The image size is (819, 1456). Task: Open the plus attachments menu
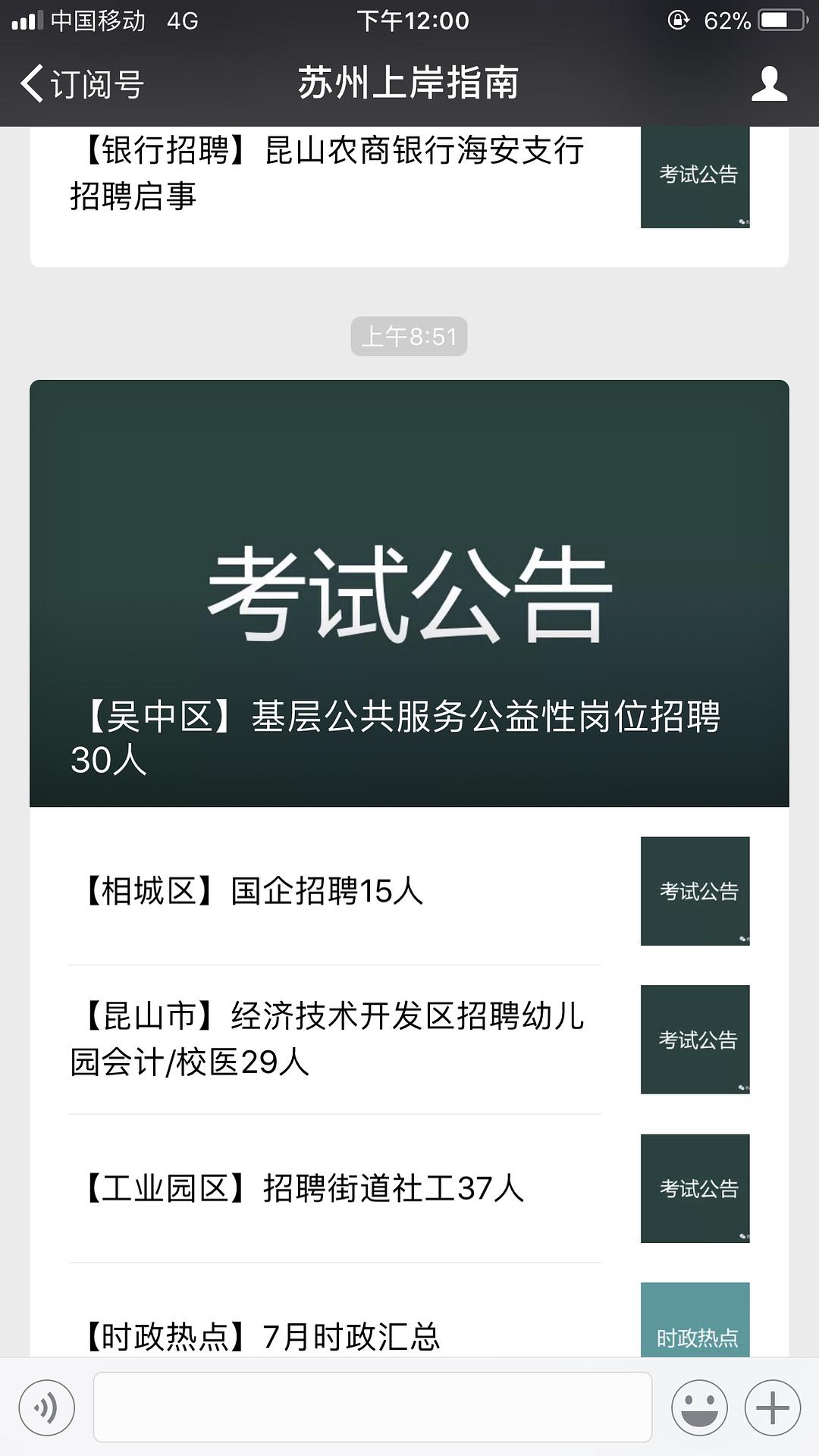pos(773,1407)
